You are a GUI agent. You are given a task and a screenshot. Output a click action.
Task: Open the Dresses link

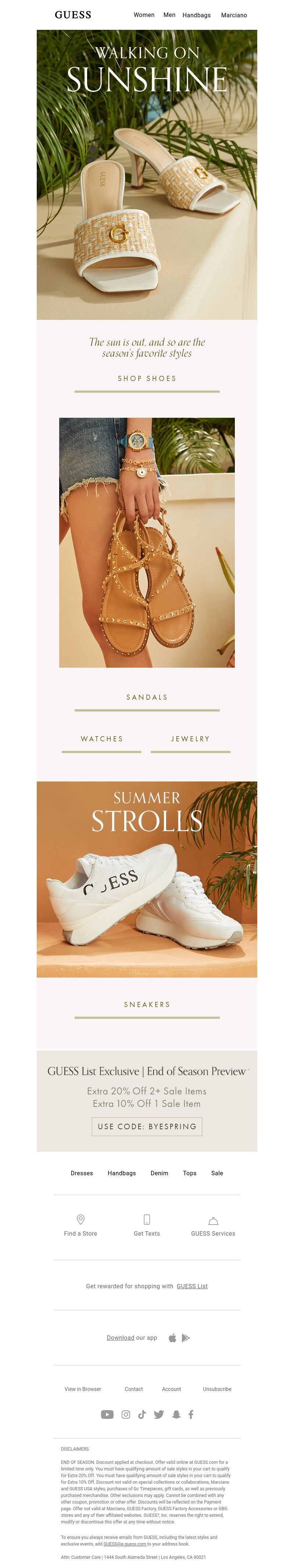82,1173
